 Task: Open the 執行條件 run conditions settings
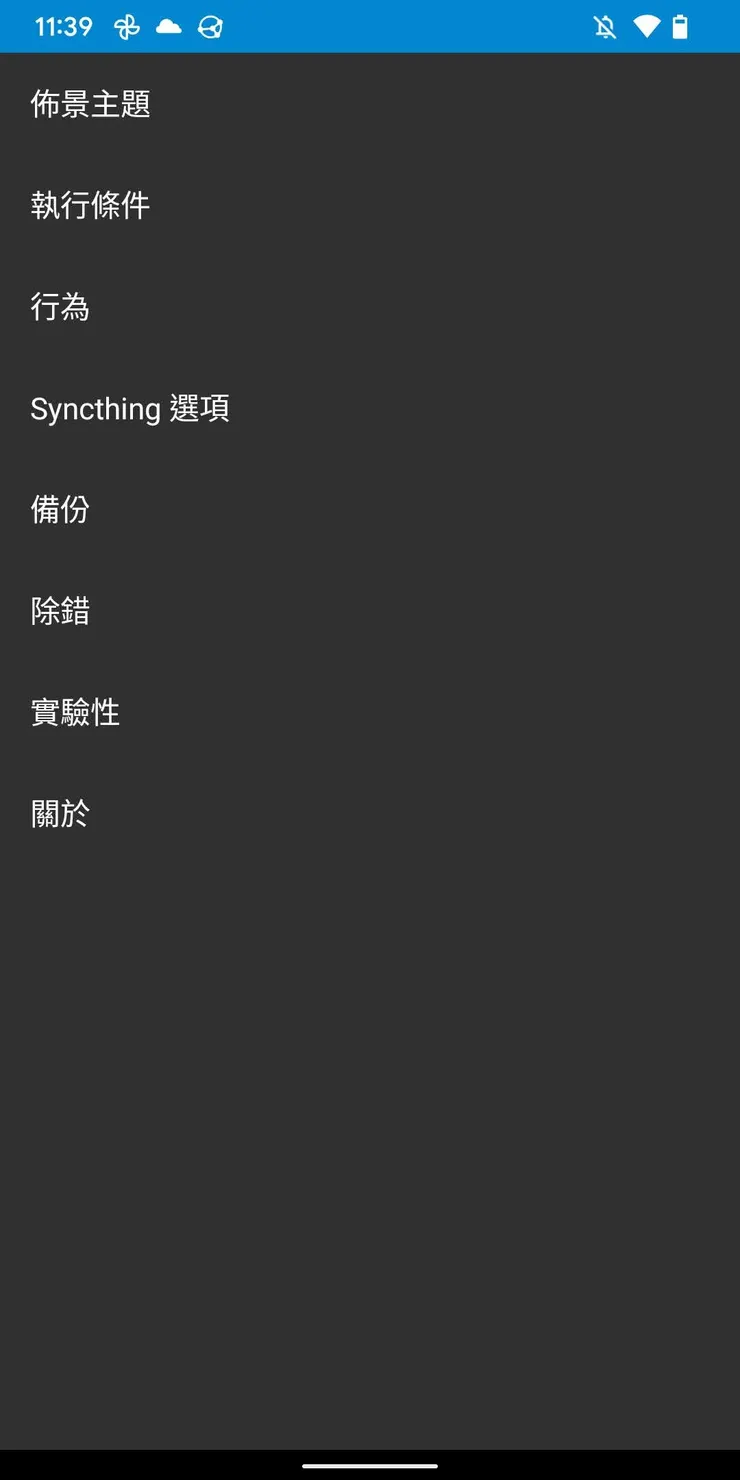click(x=90, y=205)
